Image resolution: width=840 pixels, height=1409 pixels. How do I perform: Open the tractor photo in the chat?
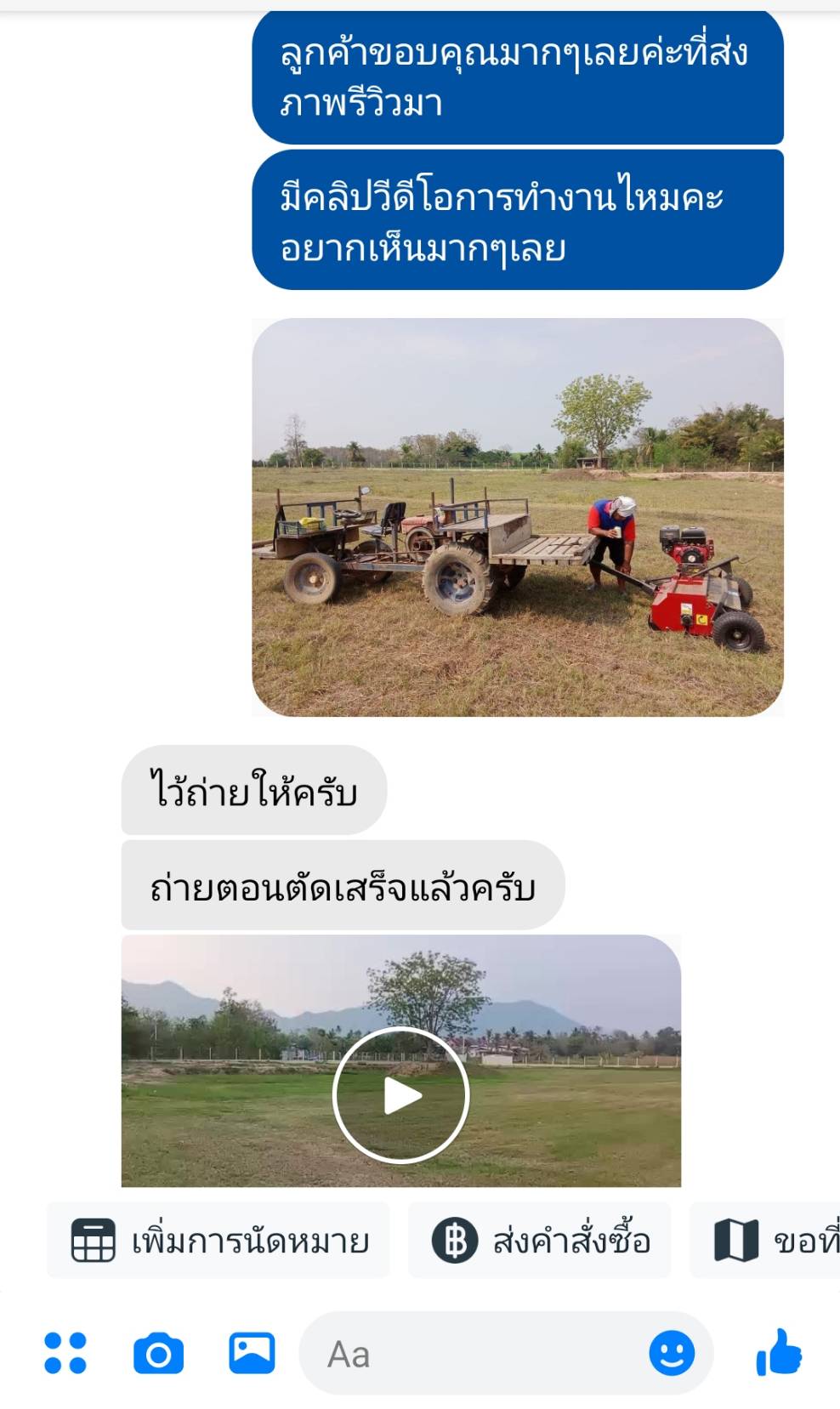tap(517, 517)
